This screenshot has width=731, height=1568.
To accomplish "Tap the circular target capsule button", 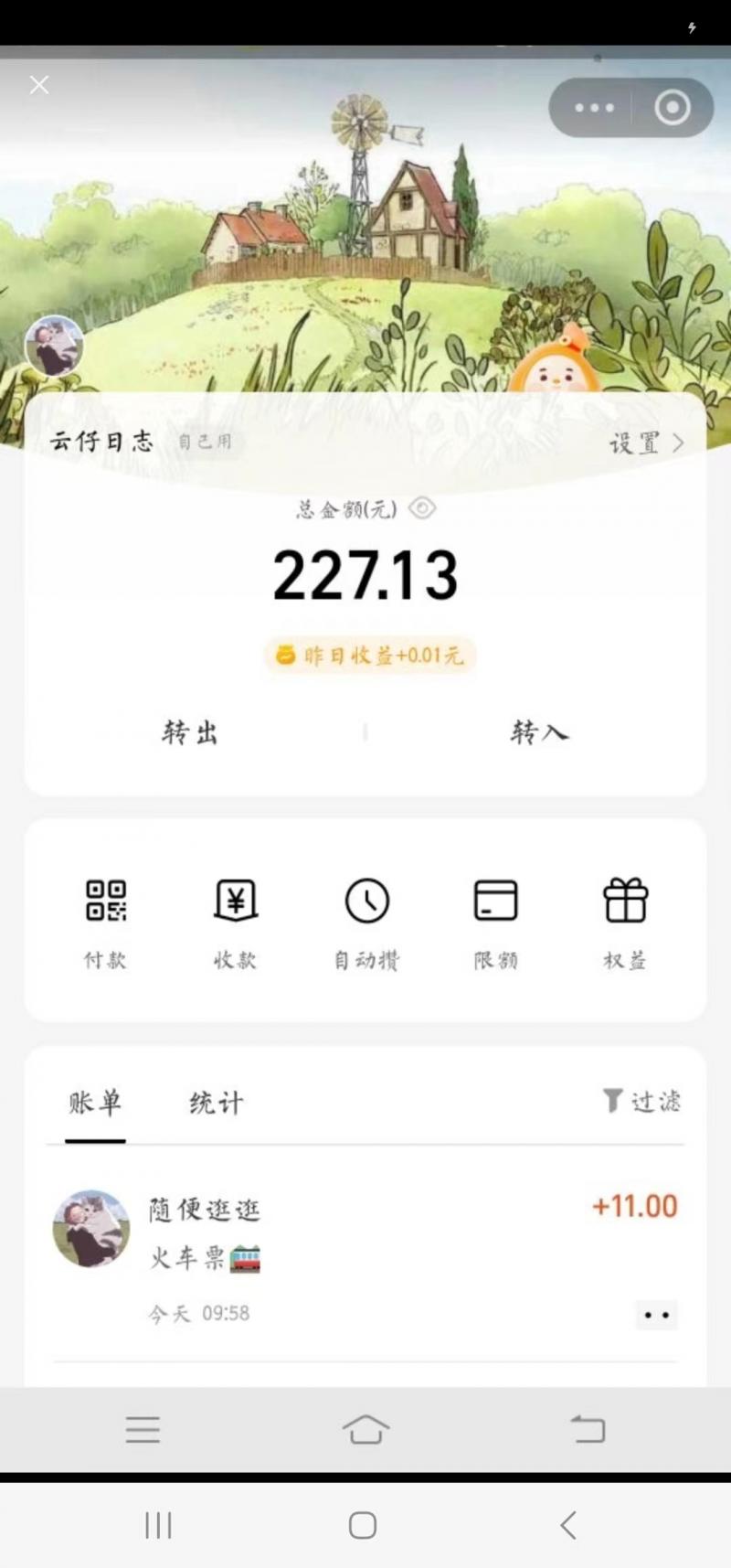I will pos(673,108).
